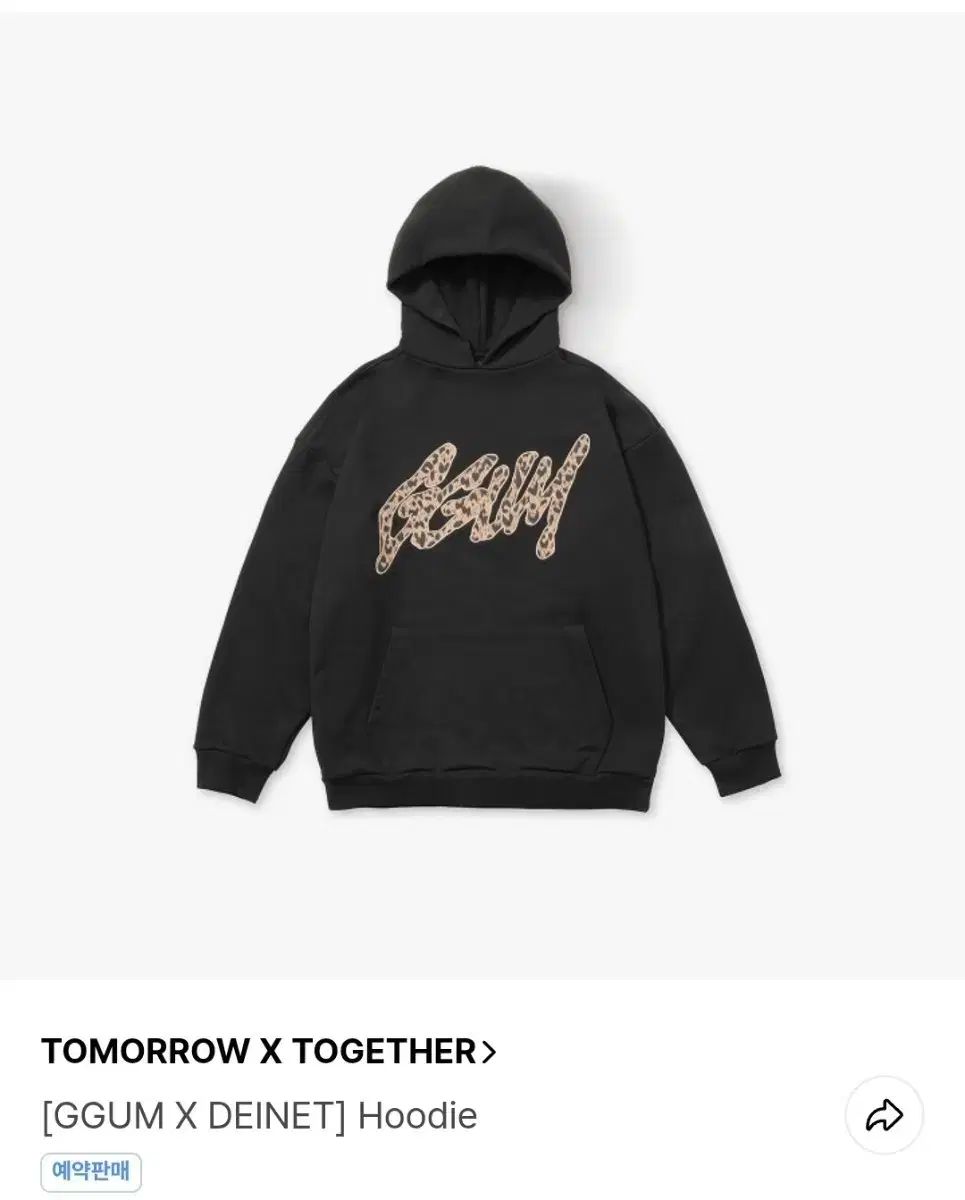Screen dimensions: 965x1200
Task: View the black hoodie product image
Action: click(483, 492)
